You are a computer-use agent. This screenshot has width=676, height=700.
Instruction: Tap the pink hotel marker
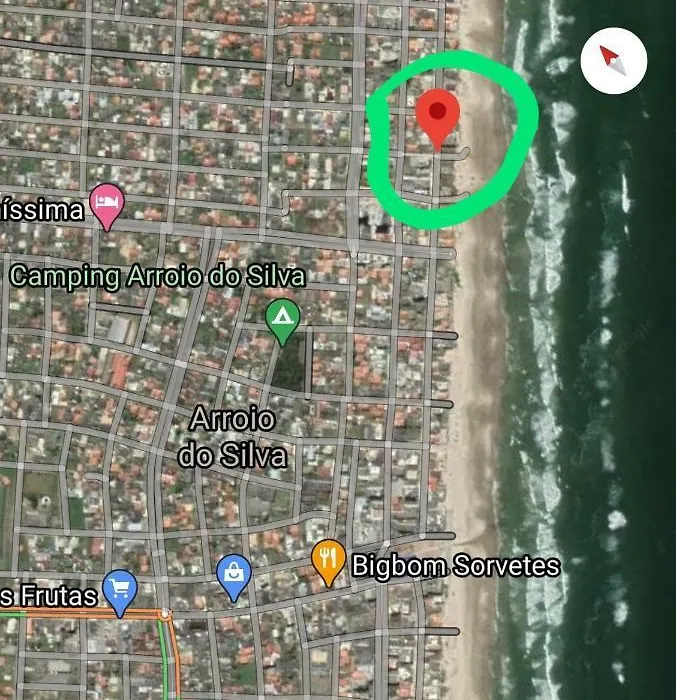coord(107,204)
